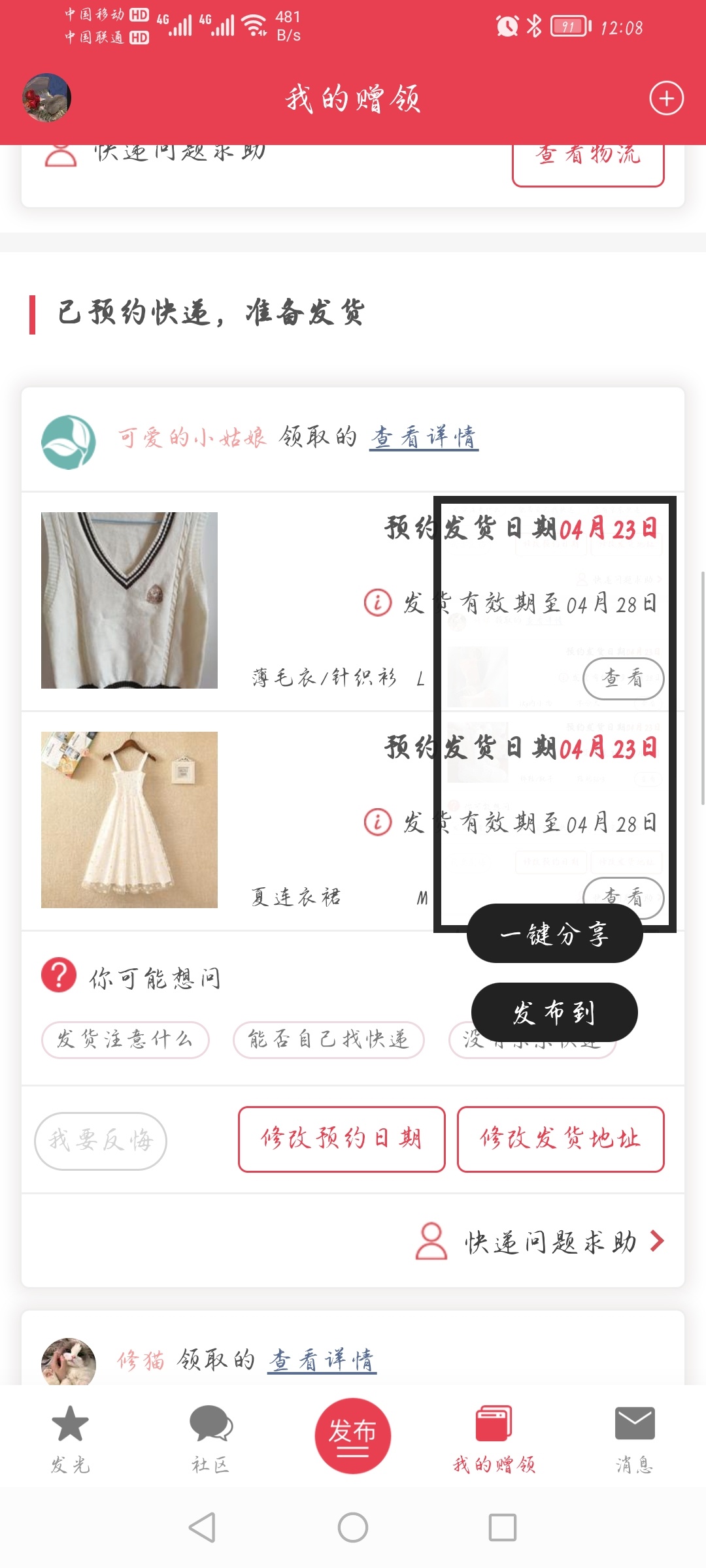
Task: Tap 我要反悔 button
Action: [101, 1141]
